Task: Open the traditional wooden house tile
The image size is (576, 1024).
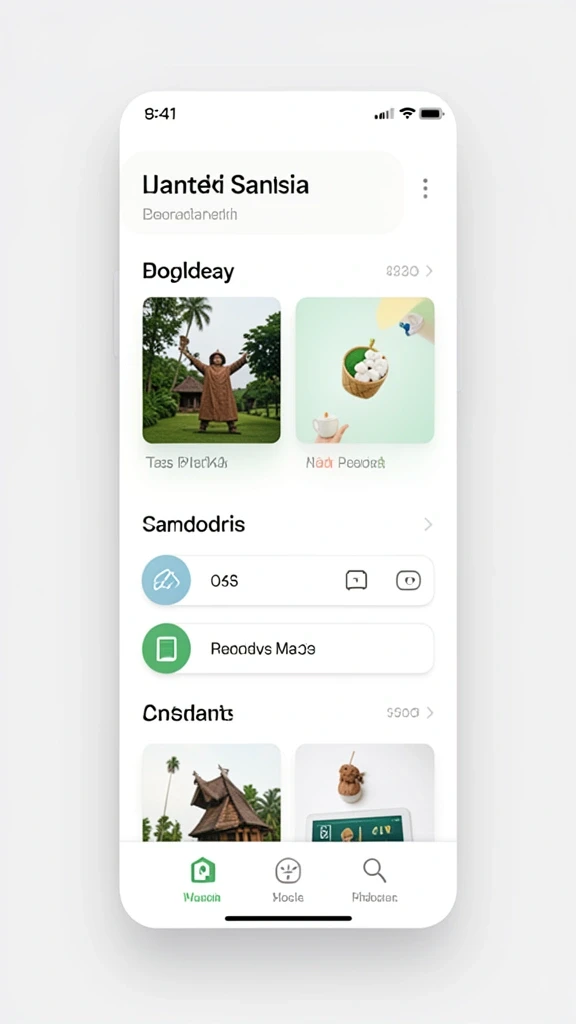Action: [x=212, y=792]
